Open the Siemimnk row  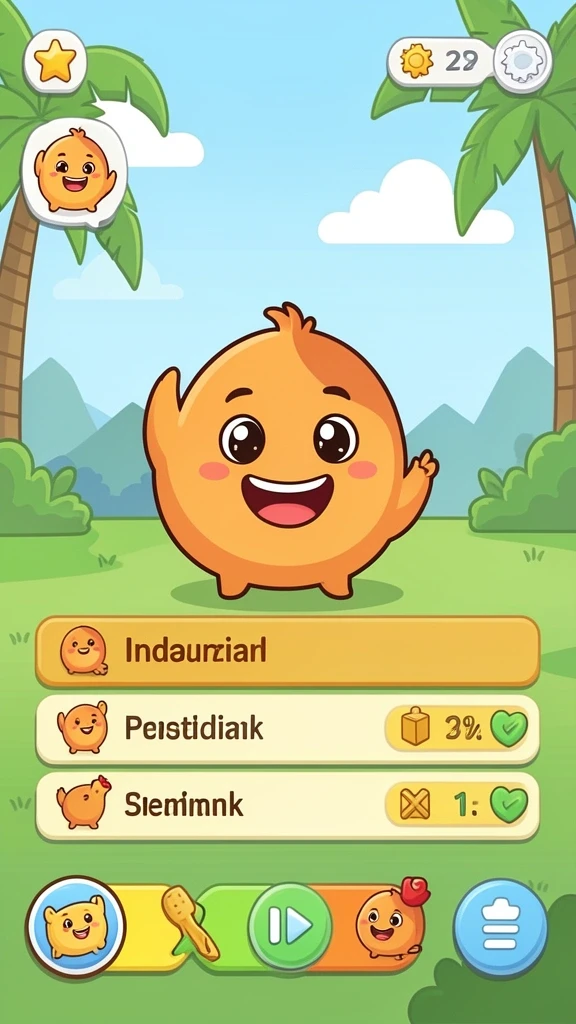click(288, 805)
